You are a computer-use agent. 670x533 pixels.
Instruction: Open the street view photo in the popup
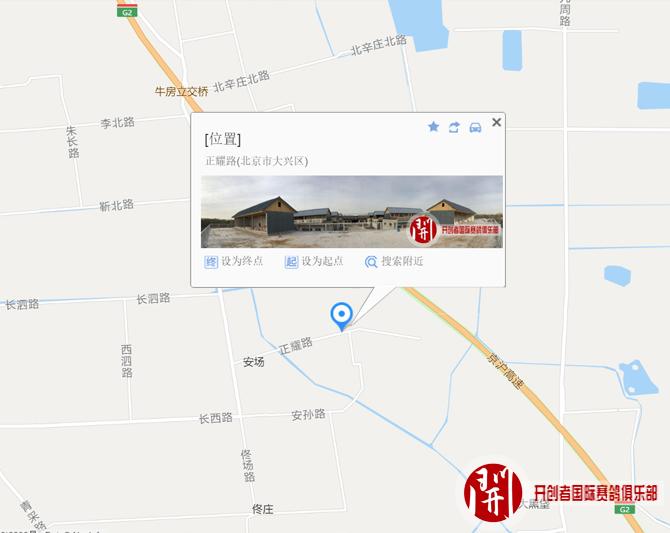[x=351, y=212]
